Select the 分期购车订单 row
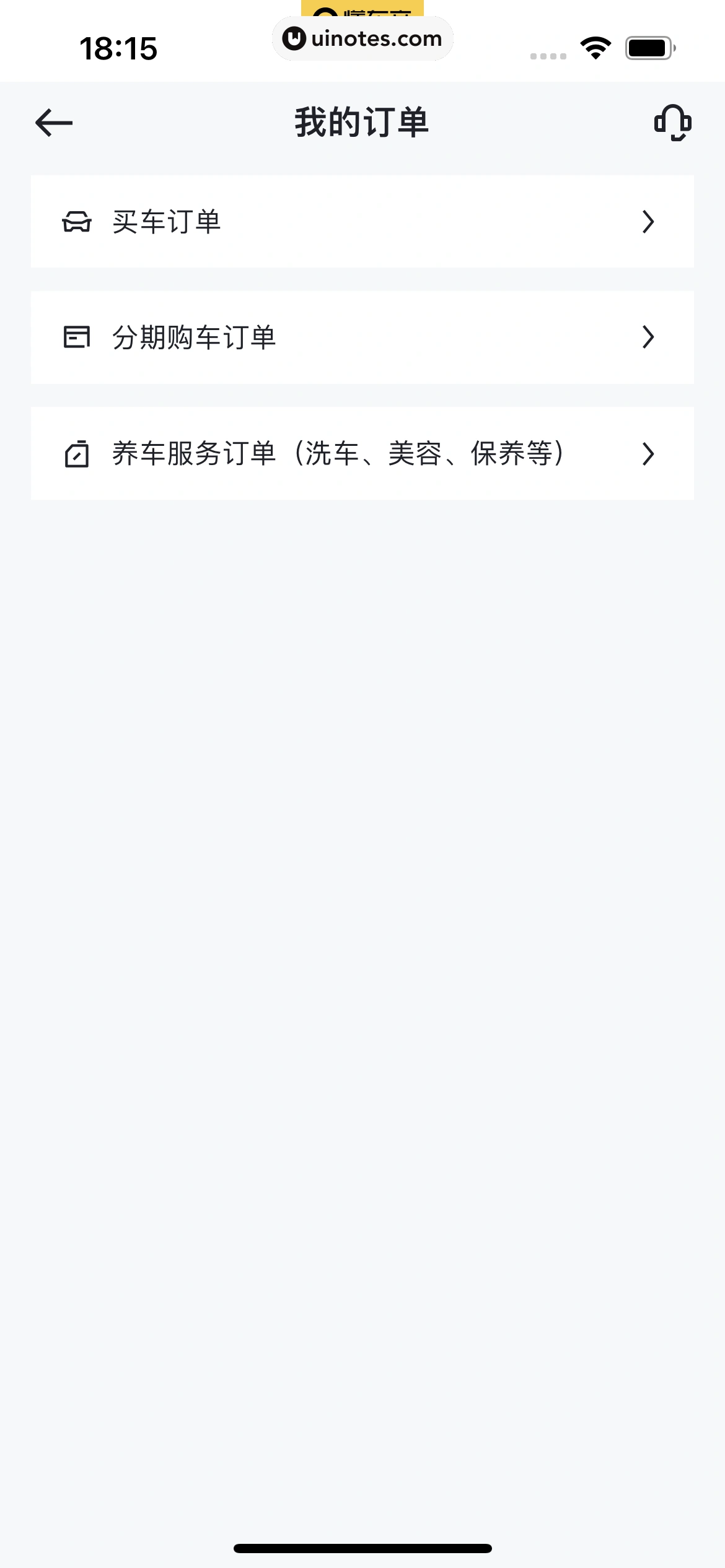Image resolution: width=725 pixels, height=1568 pixels. pyautogui.click(x=362, y=336)
